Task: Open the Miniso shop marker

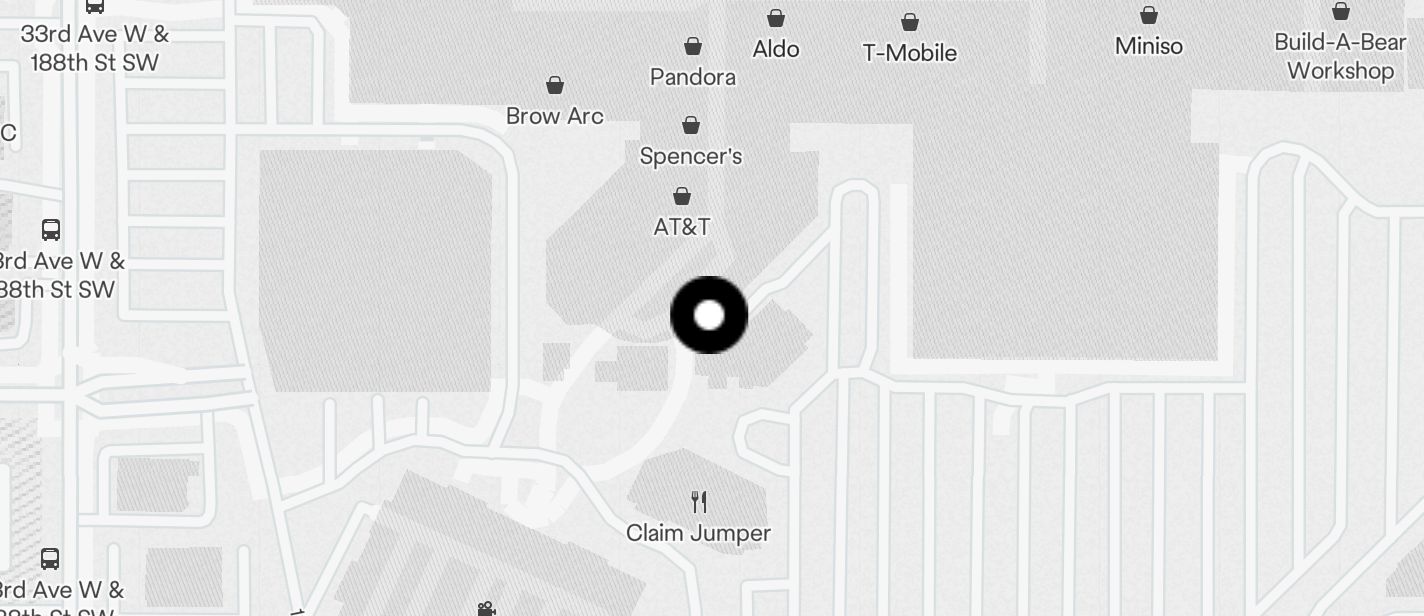Action: (1149, 16)
